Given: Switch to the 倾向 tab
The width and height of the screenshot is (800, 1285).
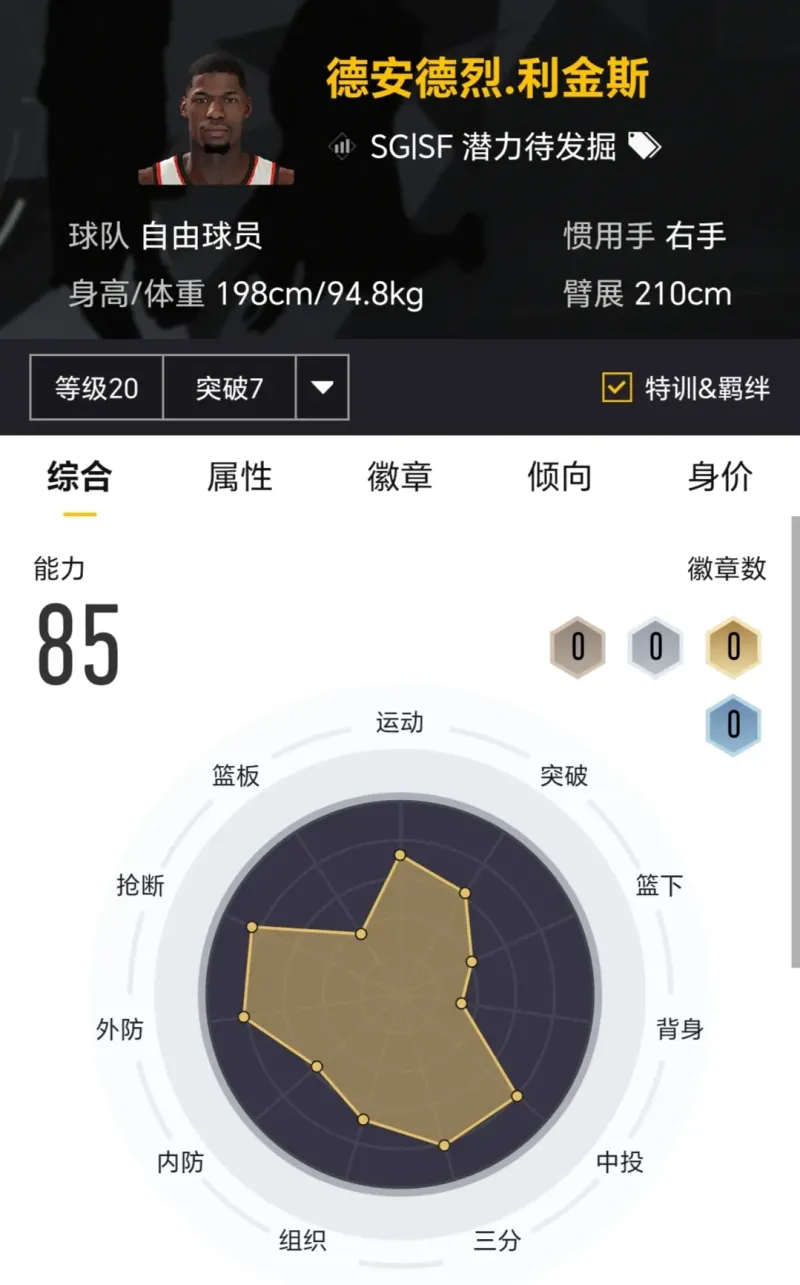Looking at the screenshot, I should 559,477.
